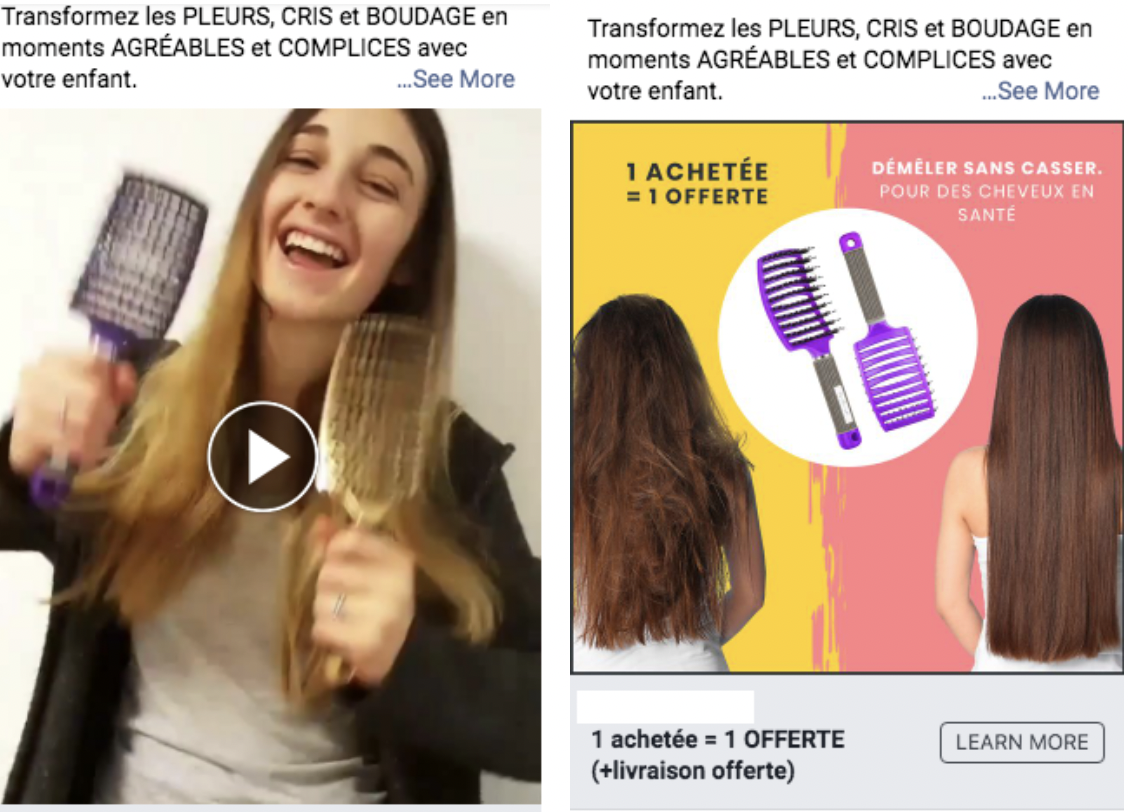Tap the LEARN MORE button
The image size is (1128, 812).
point(1021,742)
